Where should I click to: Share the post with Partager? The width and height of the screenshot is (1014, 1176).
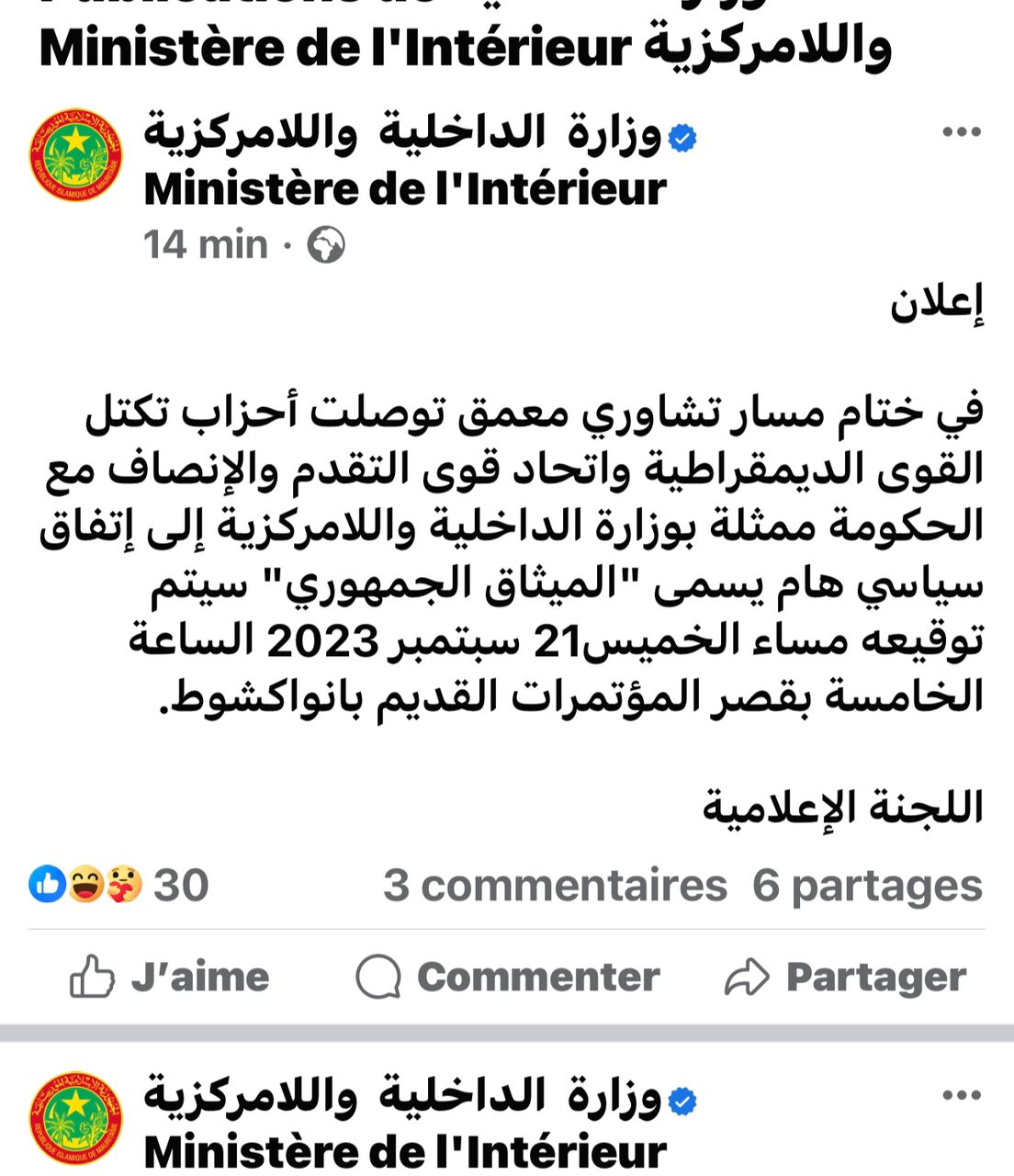[846, 977]
